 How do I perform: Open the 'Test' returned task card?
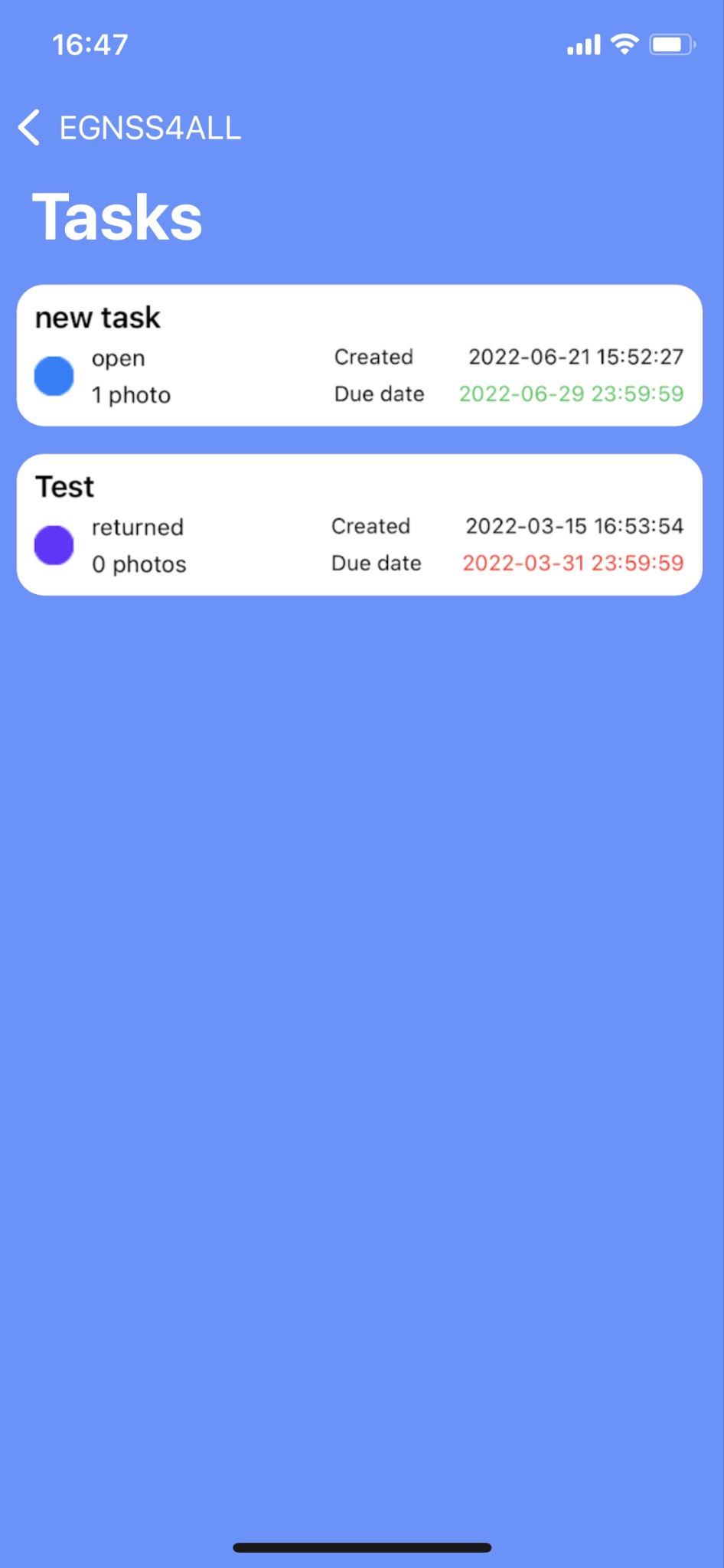pyautogui.click(x=359, y=524)
